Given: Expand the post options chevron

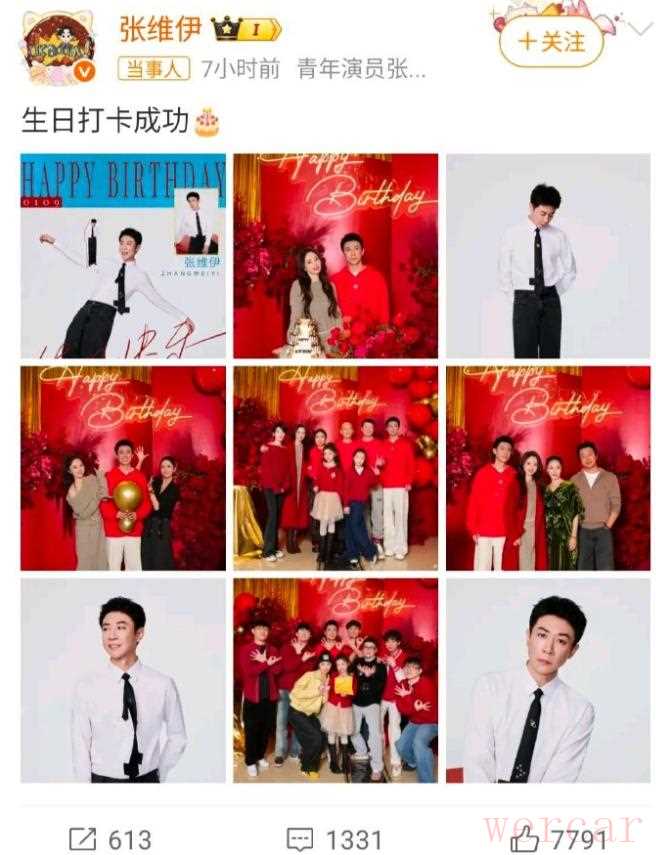Looking at the screenshot, I should coord(638,30).
